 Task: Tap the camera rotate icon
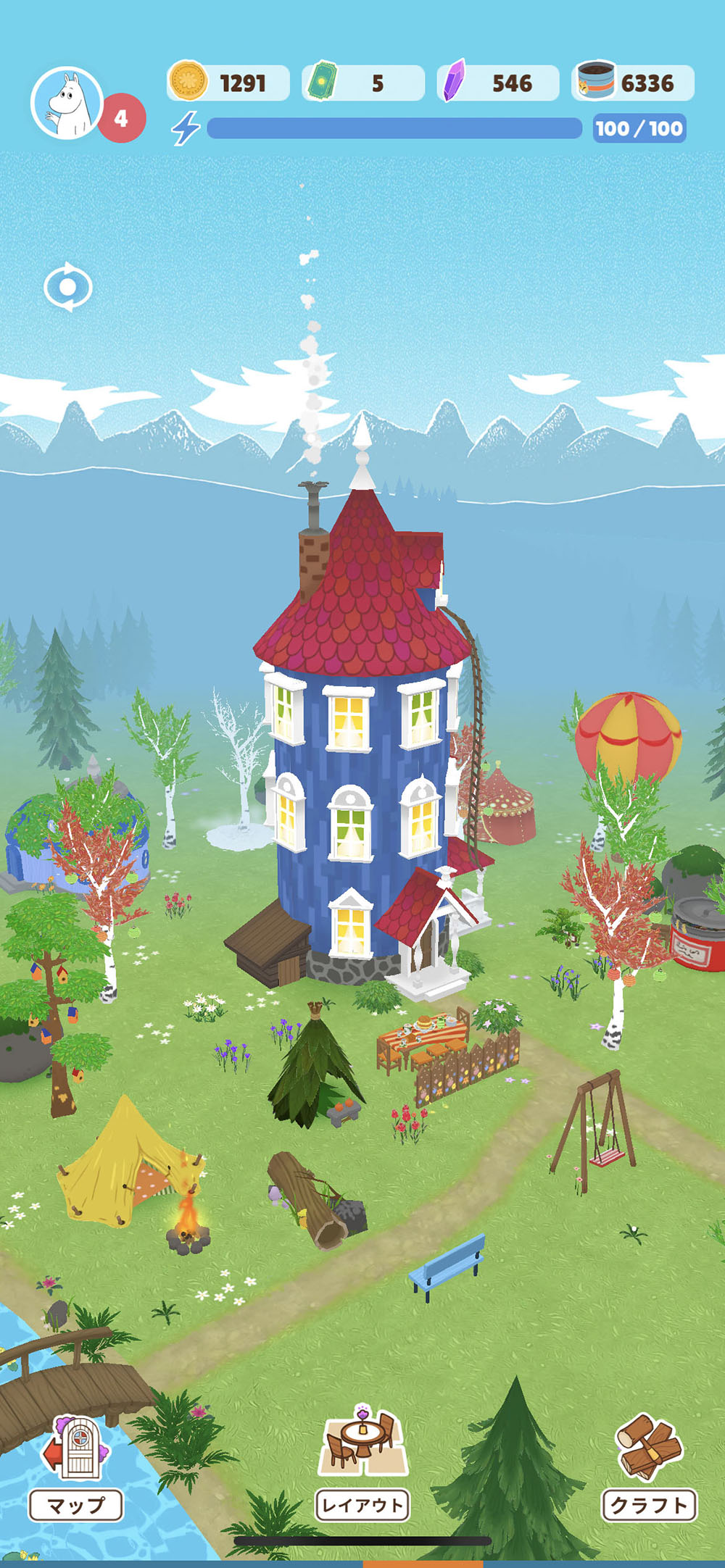[68, 287]
